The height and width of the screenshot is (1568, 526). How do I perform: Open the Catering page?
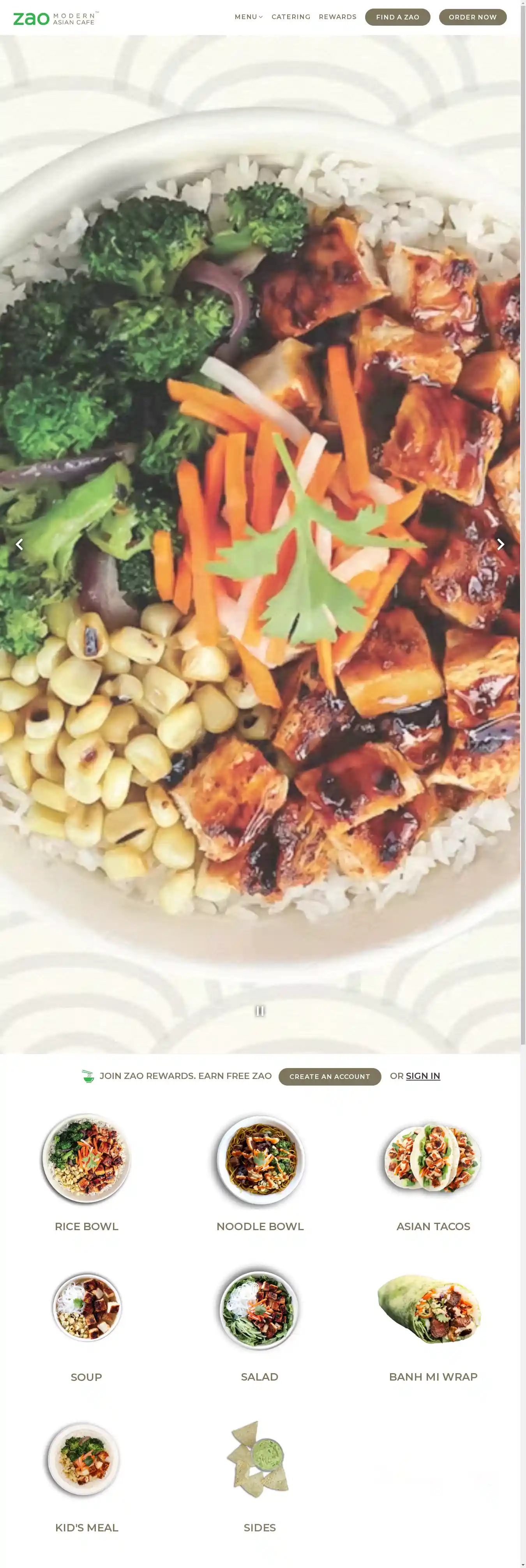290,17
